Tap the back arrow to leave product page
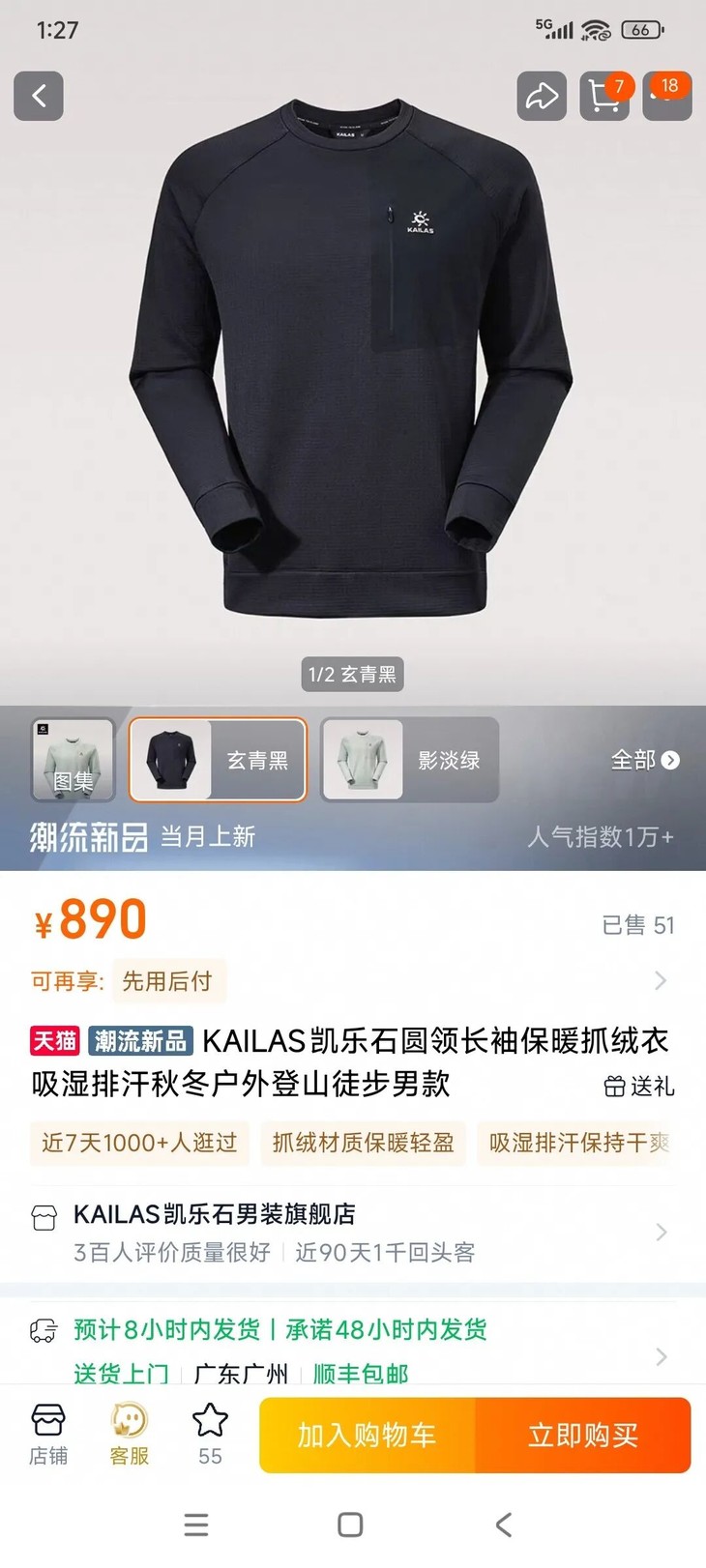 pyautogui.click(x=39, y=97)
